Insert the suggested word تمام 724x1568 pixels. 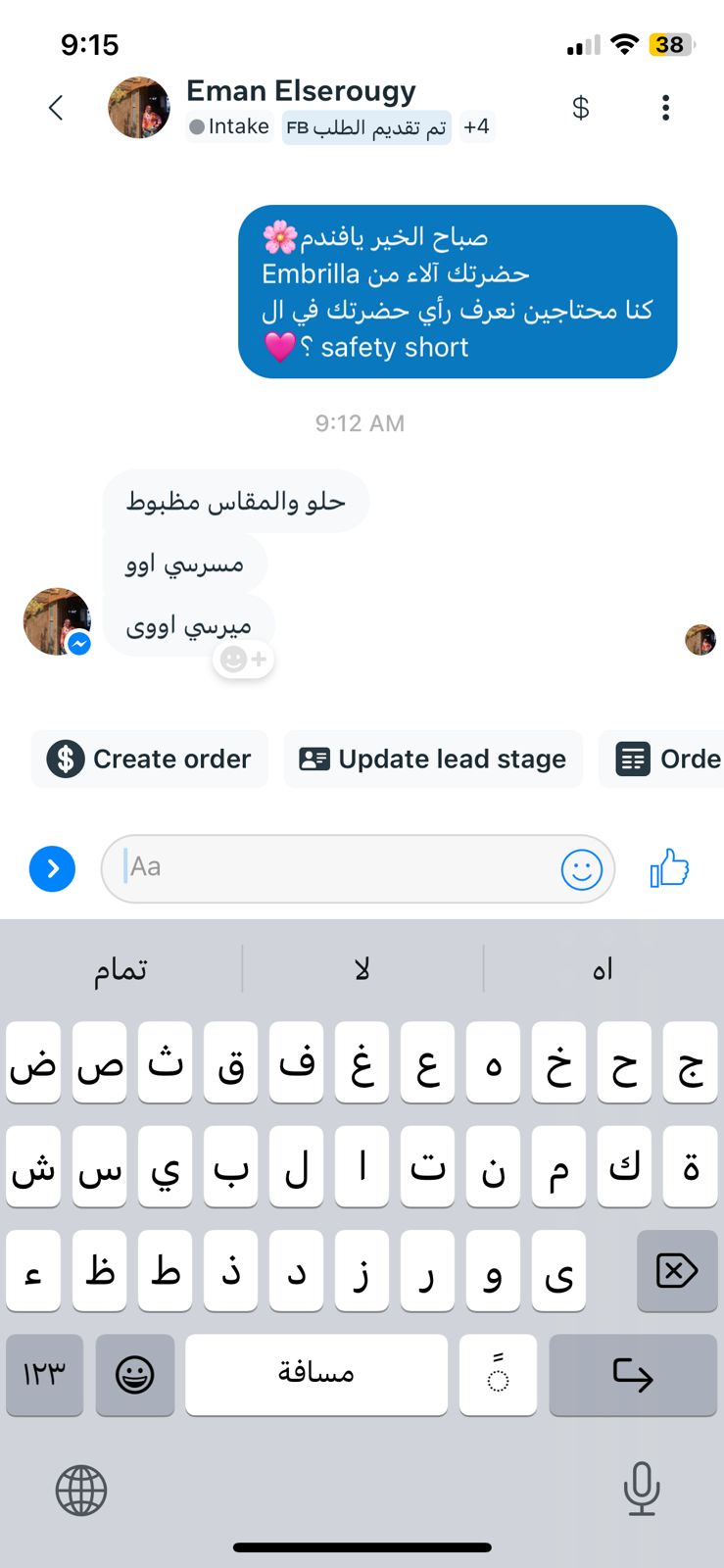121,970
